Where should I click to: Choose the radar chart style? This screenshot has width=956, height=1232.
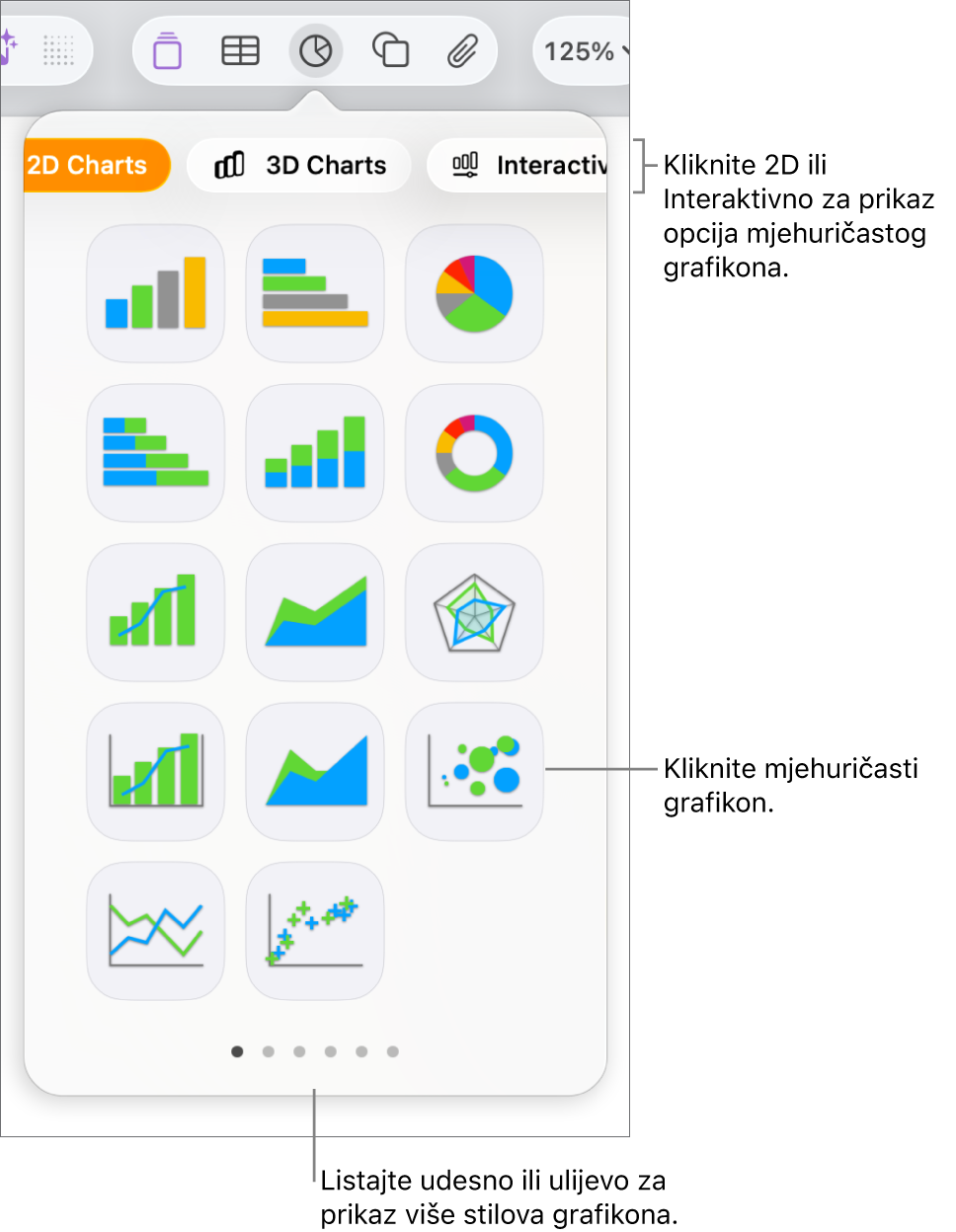474,612
